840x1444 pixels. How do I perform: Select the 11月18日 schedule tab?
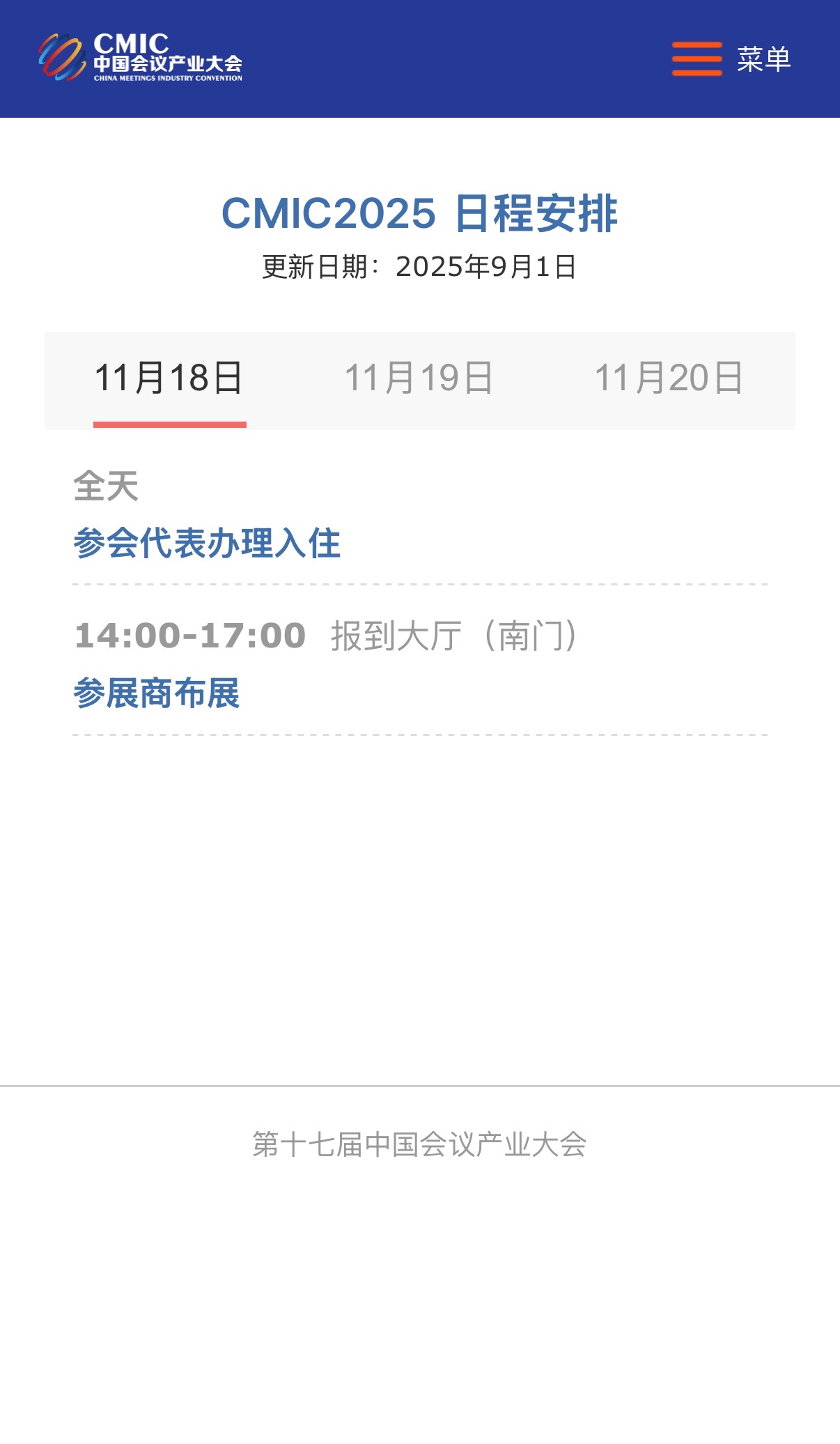pos(169,378)
